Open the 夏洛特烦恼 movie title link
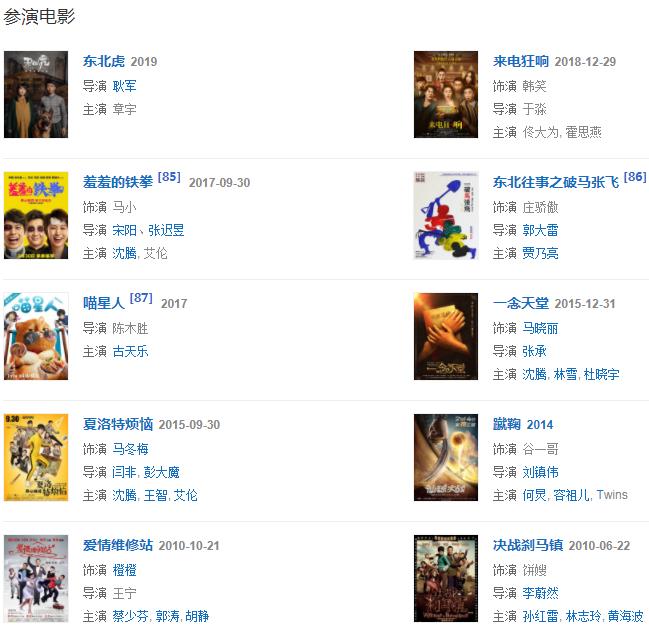 coord(117,424)
